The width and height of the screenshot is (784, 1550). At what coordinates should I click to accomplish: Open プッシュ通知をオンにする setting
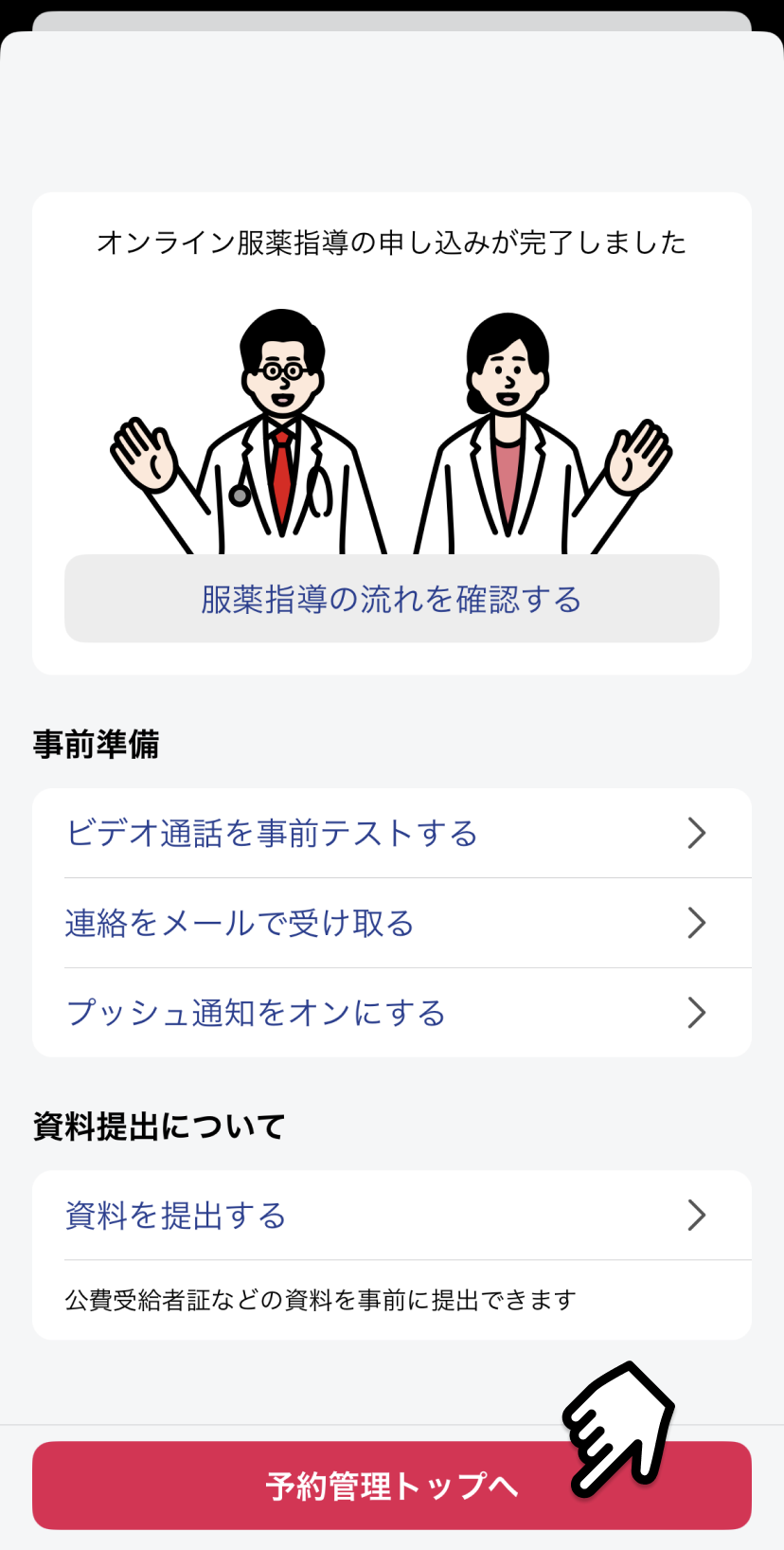click(392, 1013)
